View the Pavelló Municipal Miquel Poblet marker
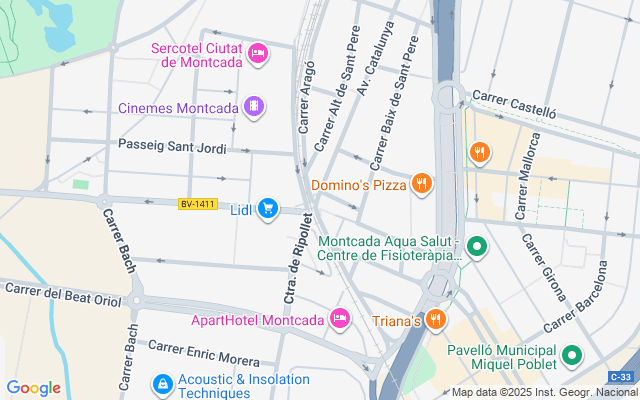This screenshot has height=400, width=640. pyautogui.click(x=572, y=355)
